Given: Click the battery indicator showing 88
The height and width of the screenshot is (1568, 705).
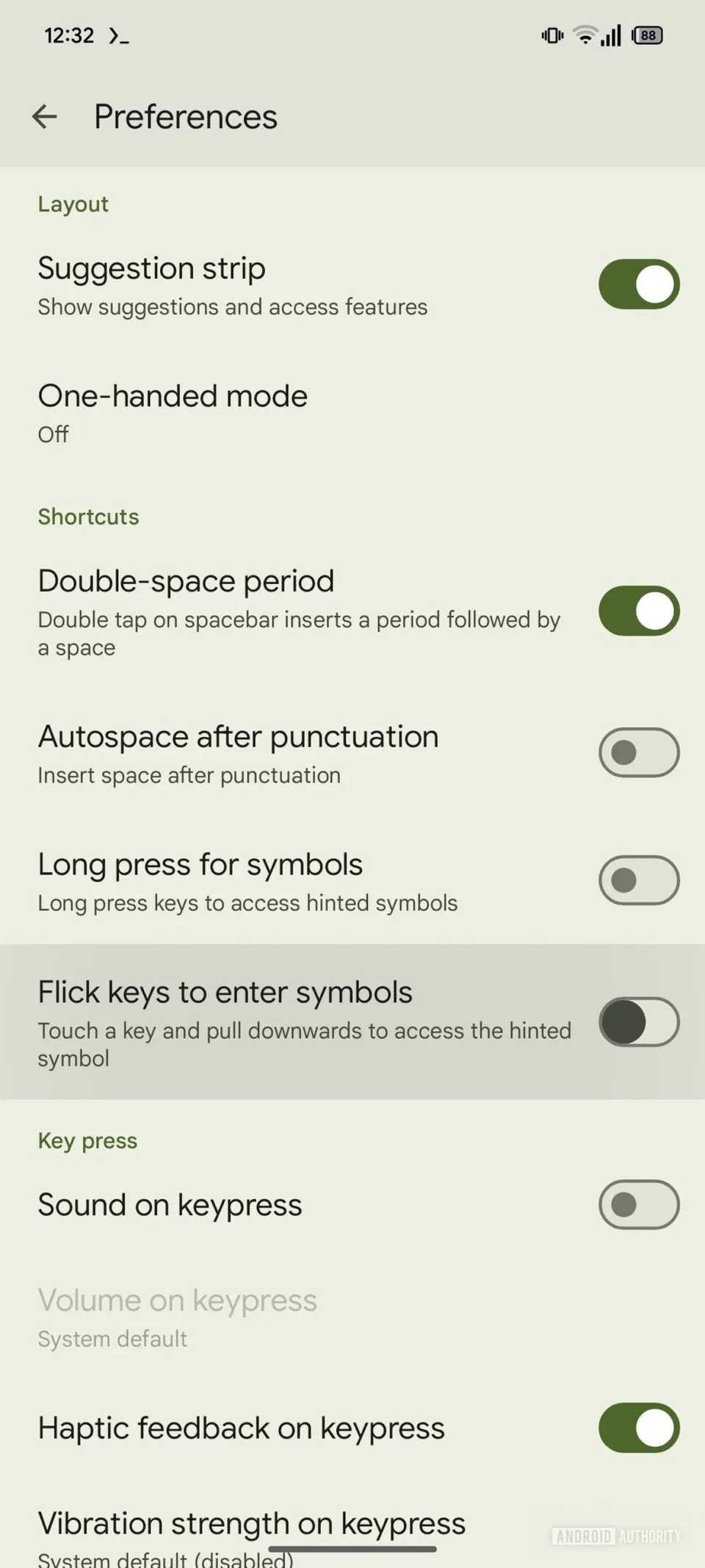Looking at the screenshot, I should click(647, 35).
